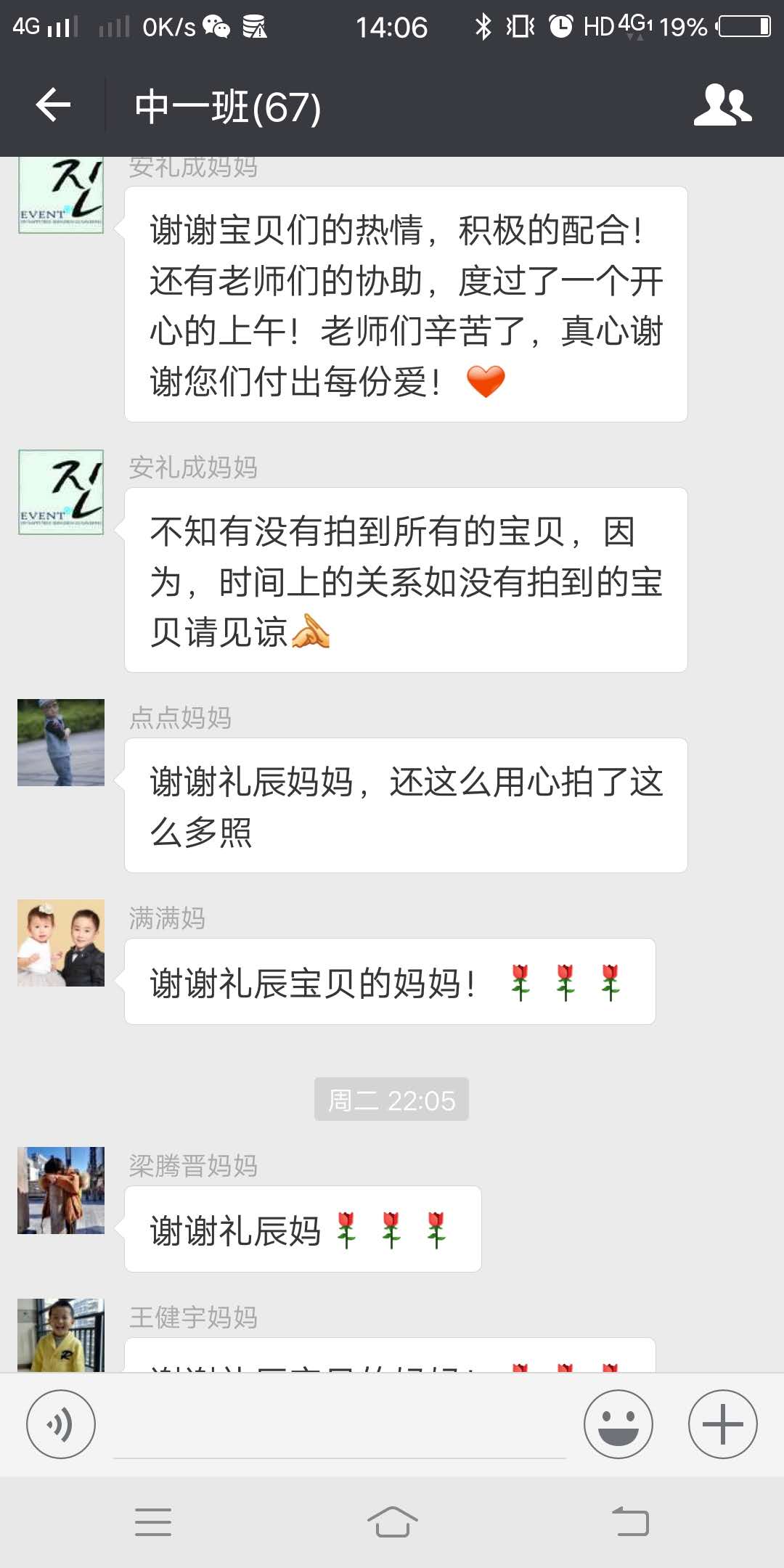
Task: Open 安礼成妈妈's avatar beside 不知有没有拍到 message
Action: (x=61, y=493)
